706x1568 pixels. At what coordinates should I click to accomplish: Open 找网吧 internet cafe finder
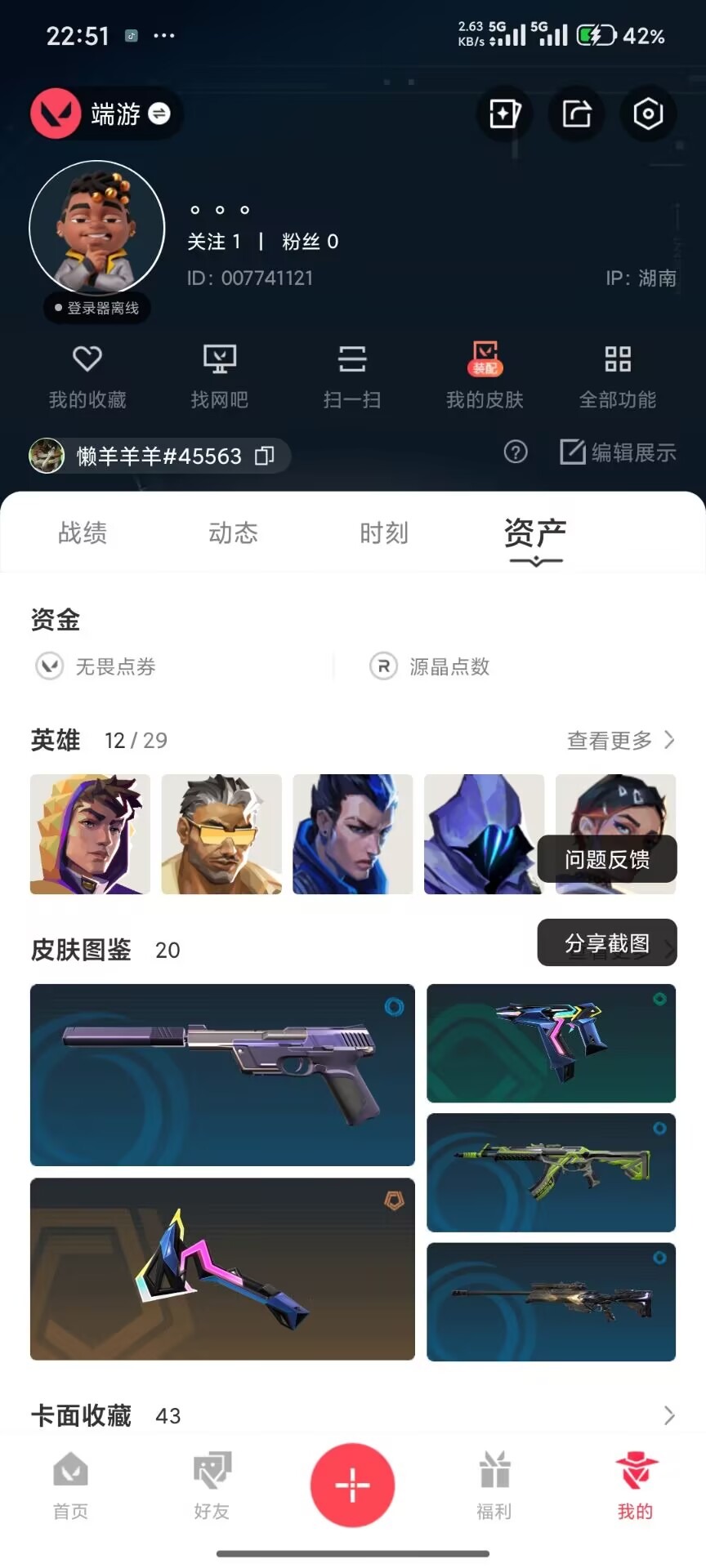click(x=220, y=376)
